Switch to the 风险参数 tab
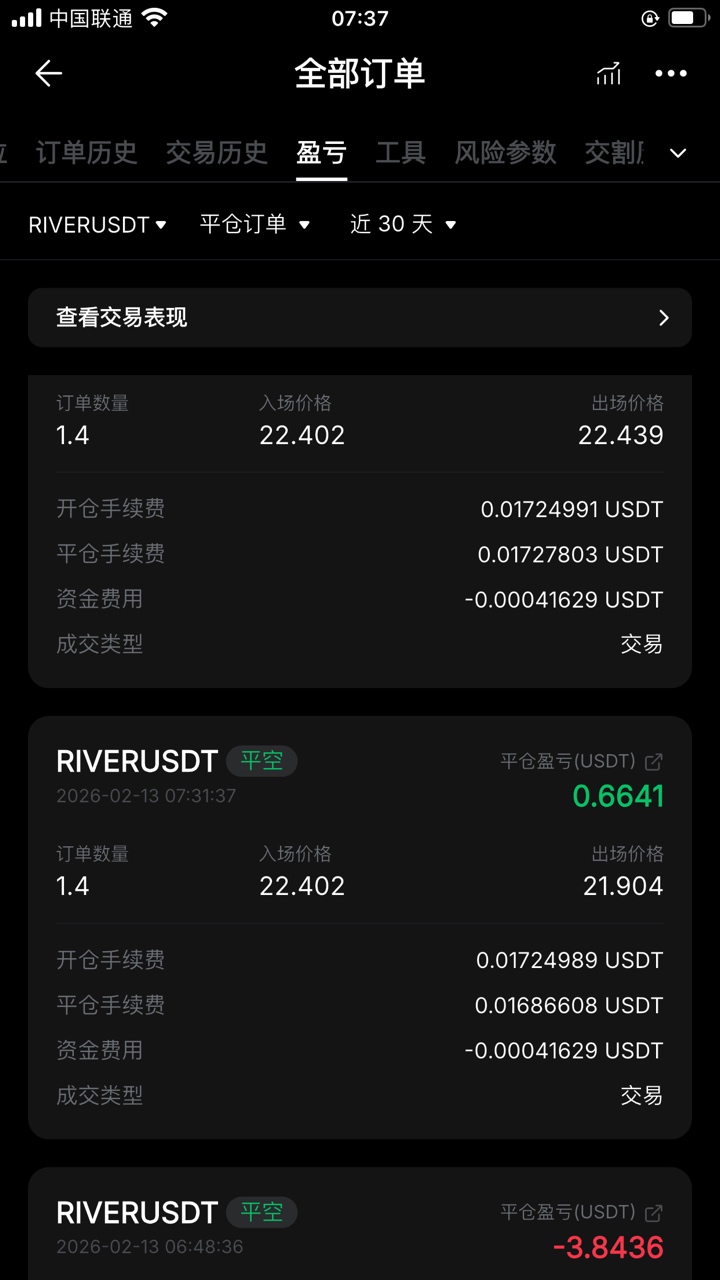Screen dimensions: 720x1280 coord(505,152)
